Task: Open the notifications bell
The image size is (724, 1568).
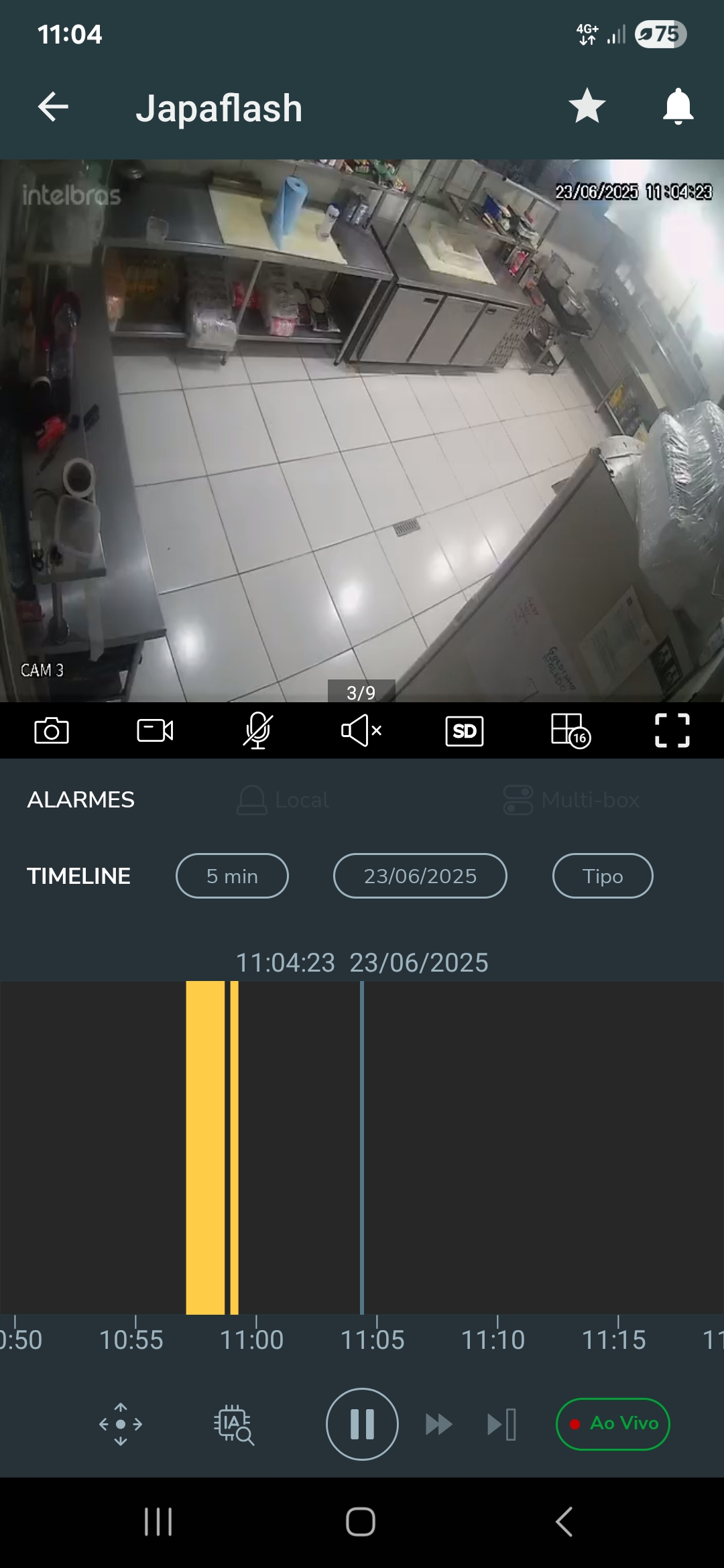Action: 678,107
